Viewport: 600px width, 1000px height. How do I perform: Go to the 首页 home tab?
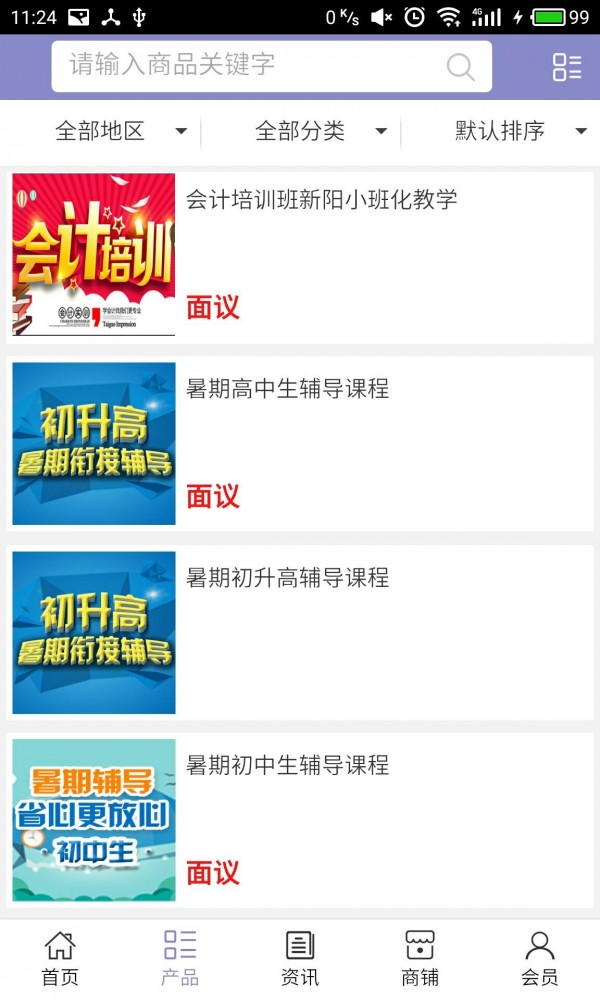coord(60,958)
